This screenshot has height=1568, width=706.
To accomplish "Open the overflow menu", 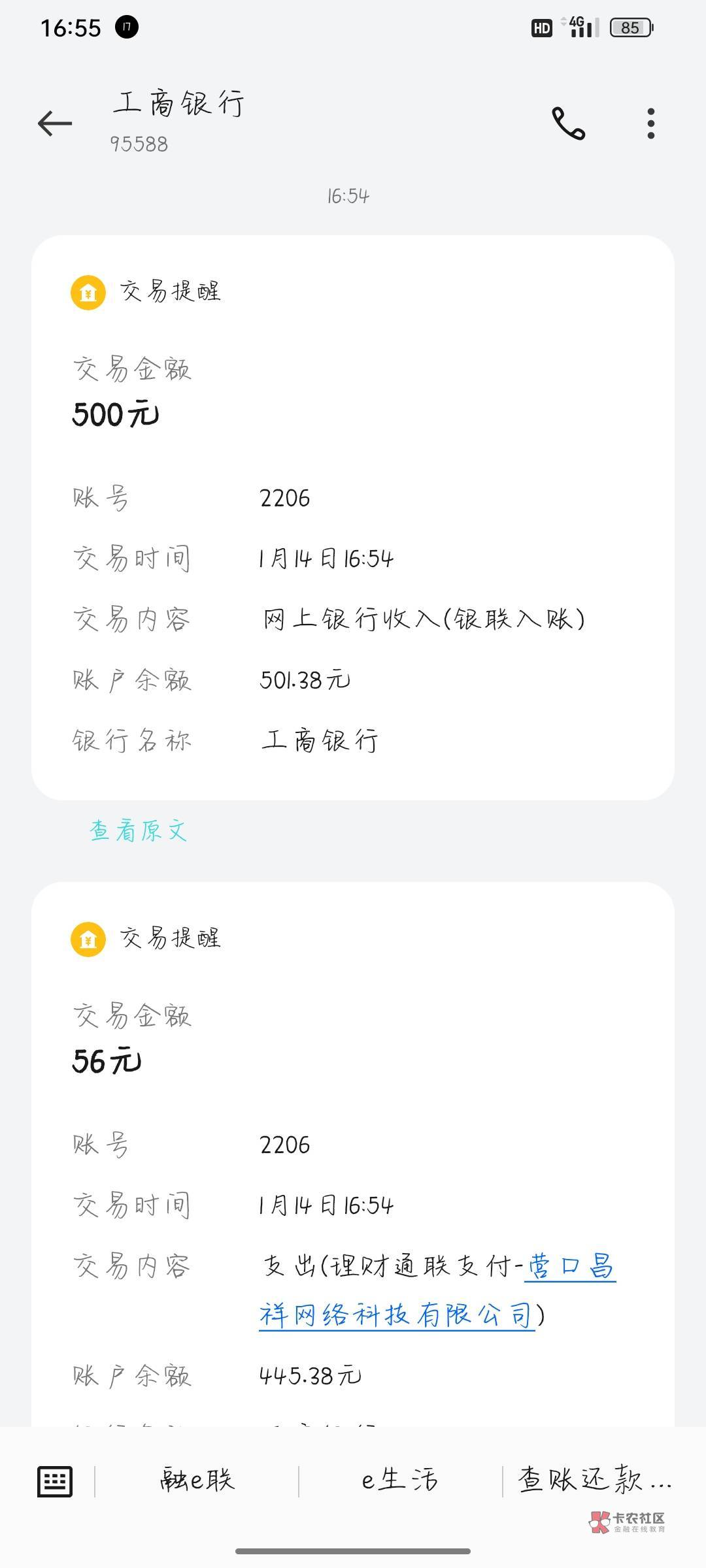I will (x=650, y=123).
